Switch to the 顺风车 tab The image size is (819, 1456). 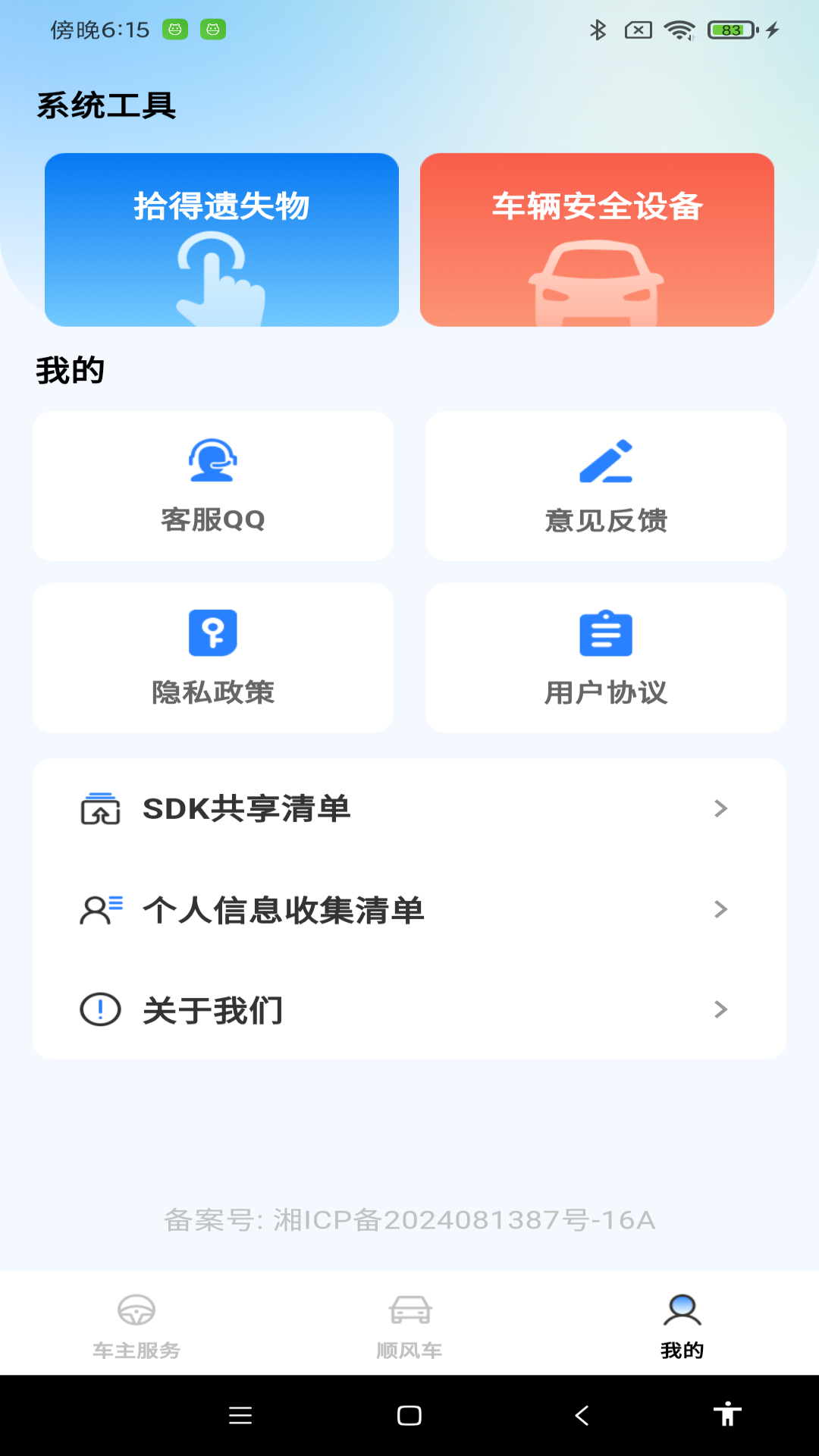[409, 1335]
